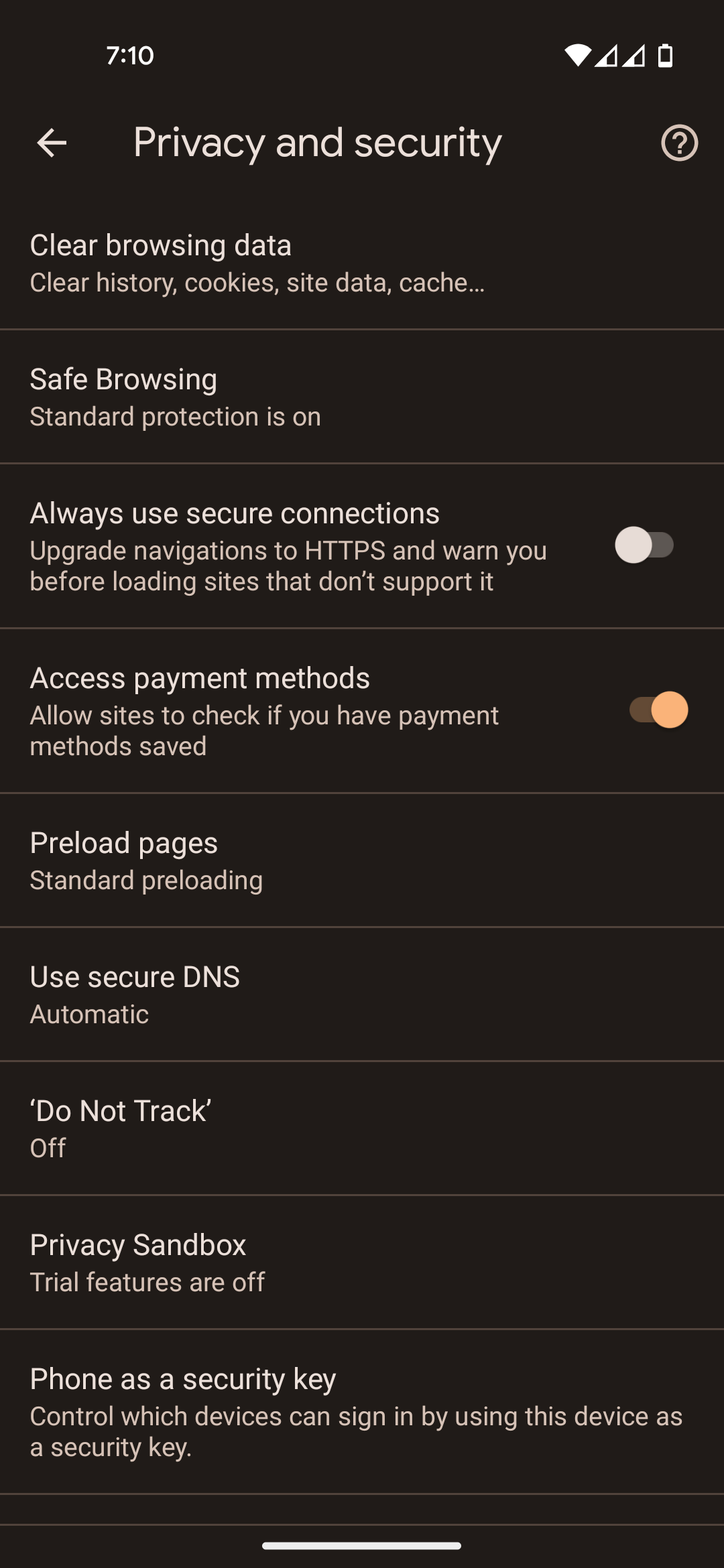Open the 'Do Not Track' setting

[x=362, y=1128]
